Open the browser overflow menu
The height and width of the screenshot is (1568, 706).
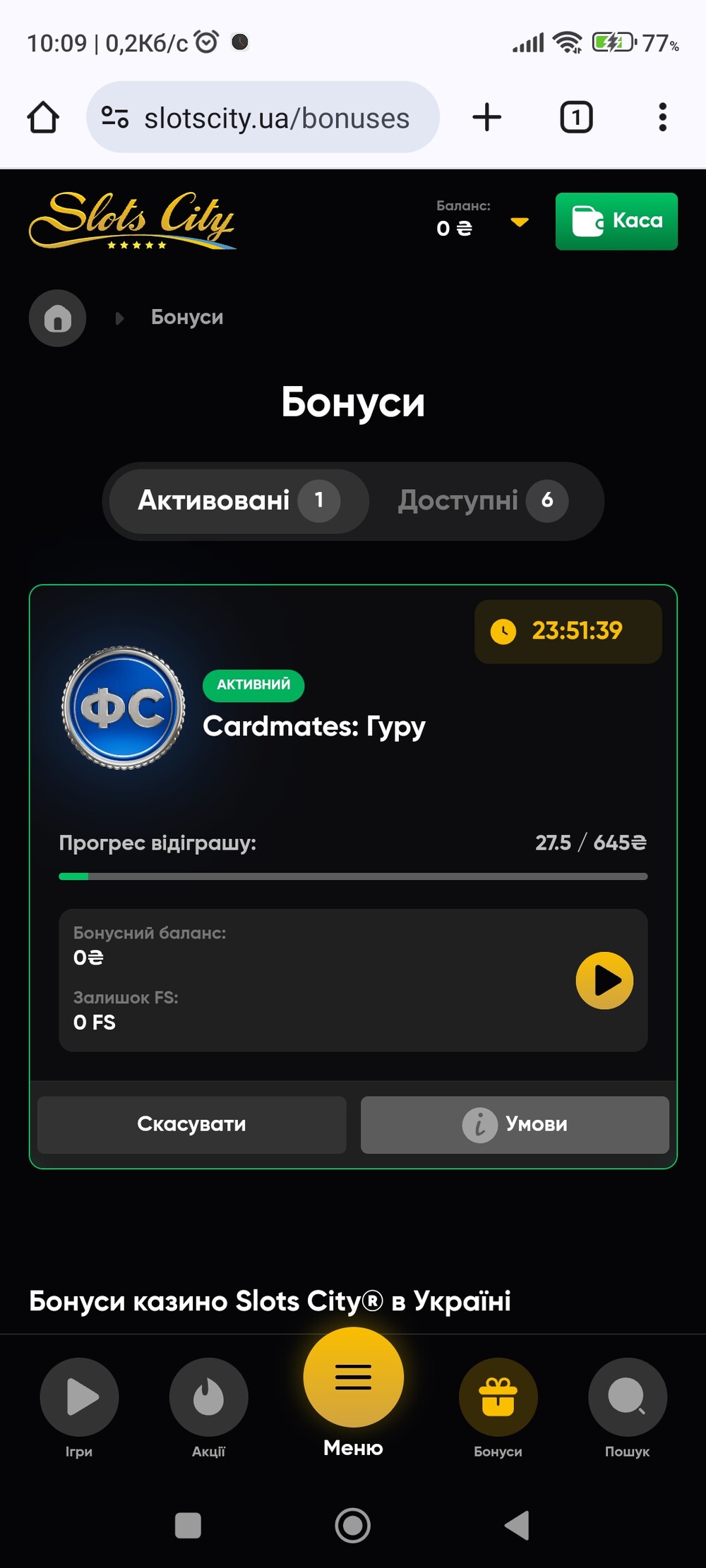pos(662,117)
